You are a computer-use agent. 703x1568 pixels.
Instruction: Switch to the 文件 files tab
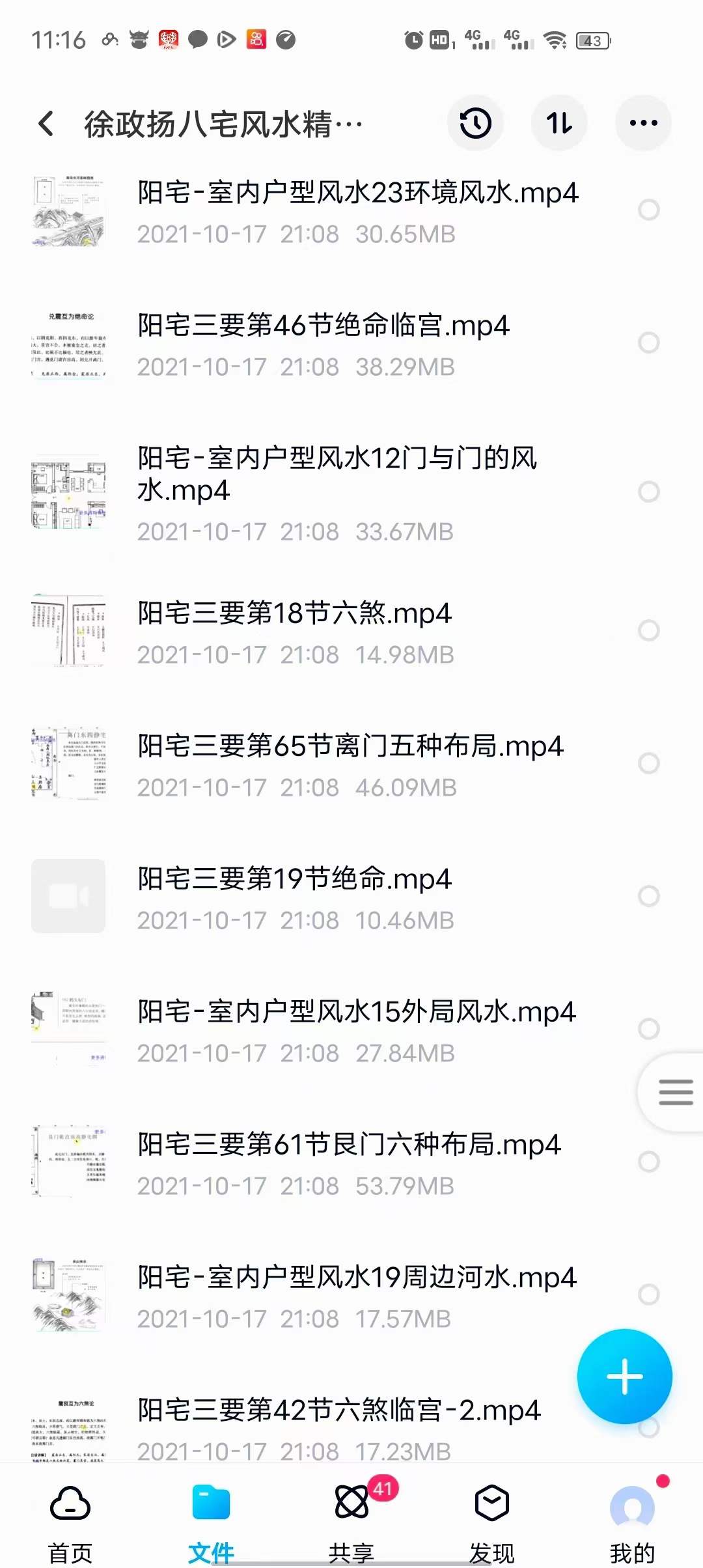coord(210,1517)
